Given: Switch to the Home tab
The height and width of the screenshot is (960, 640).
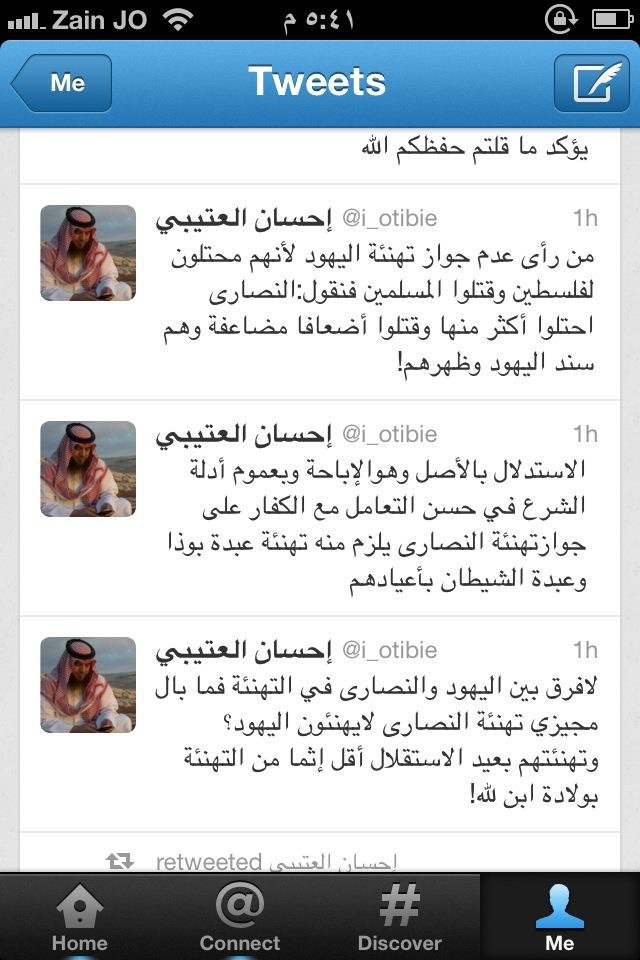Looking at the screenshot, I should (x=80, y=918).
